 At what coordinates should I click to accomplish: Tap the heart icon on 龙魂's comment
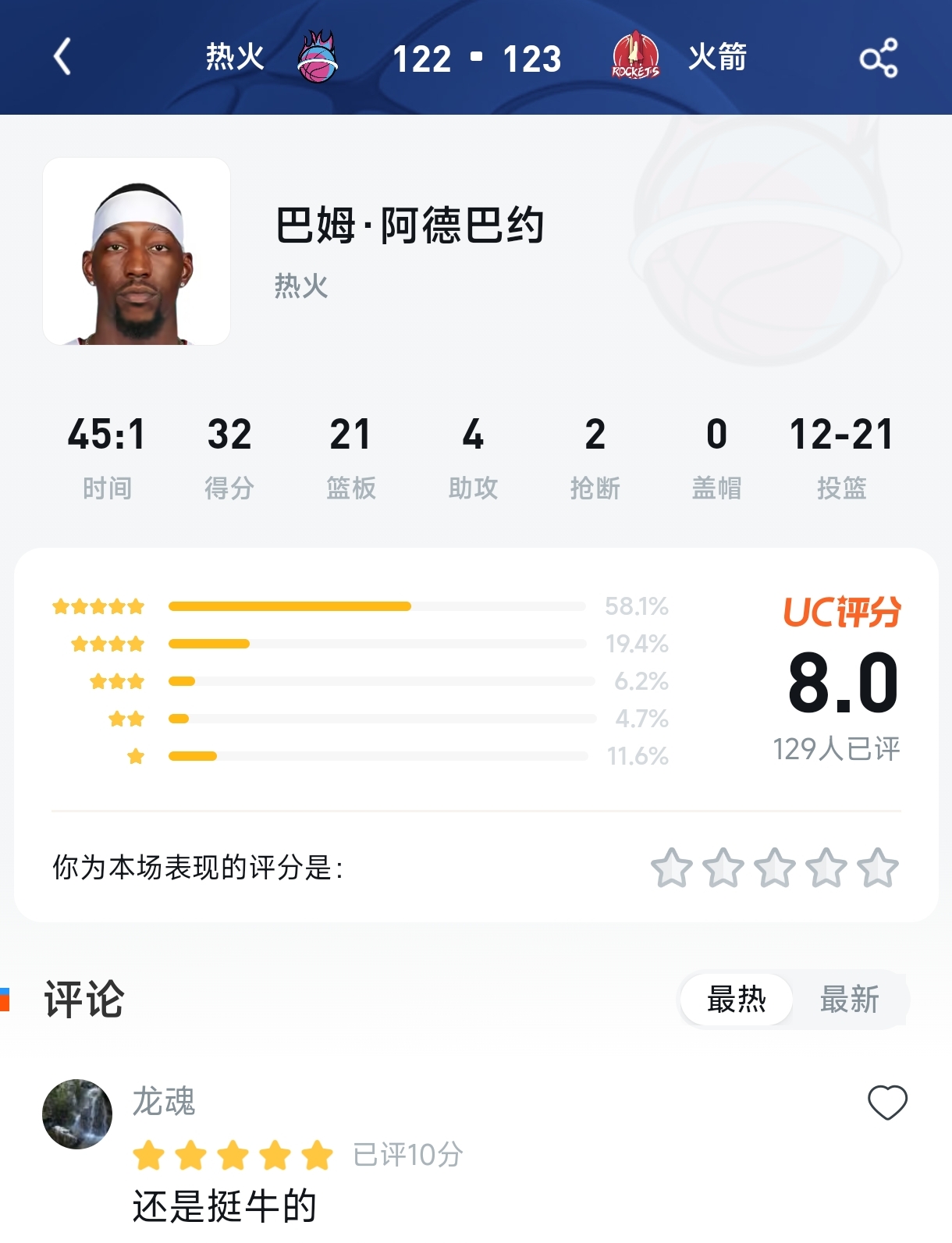886,1103
